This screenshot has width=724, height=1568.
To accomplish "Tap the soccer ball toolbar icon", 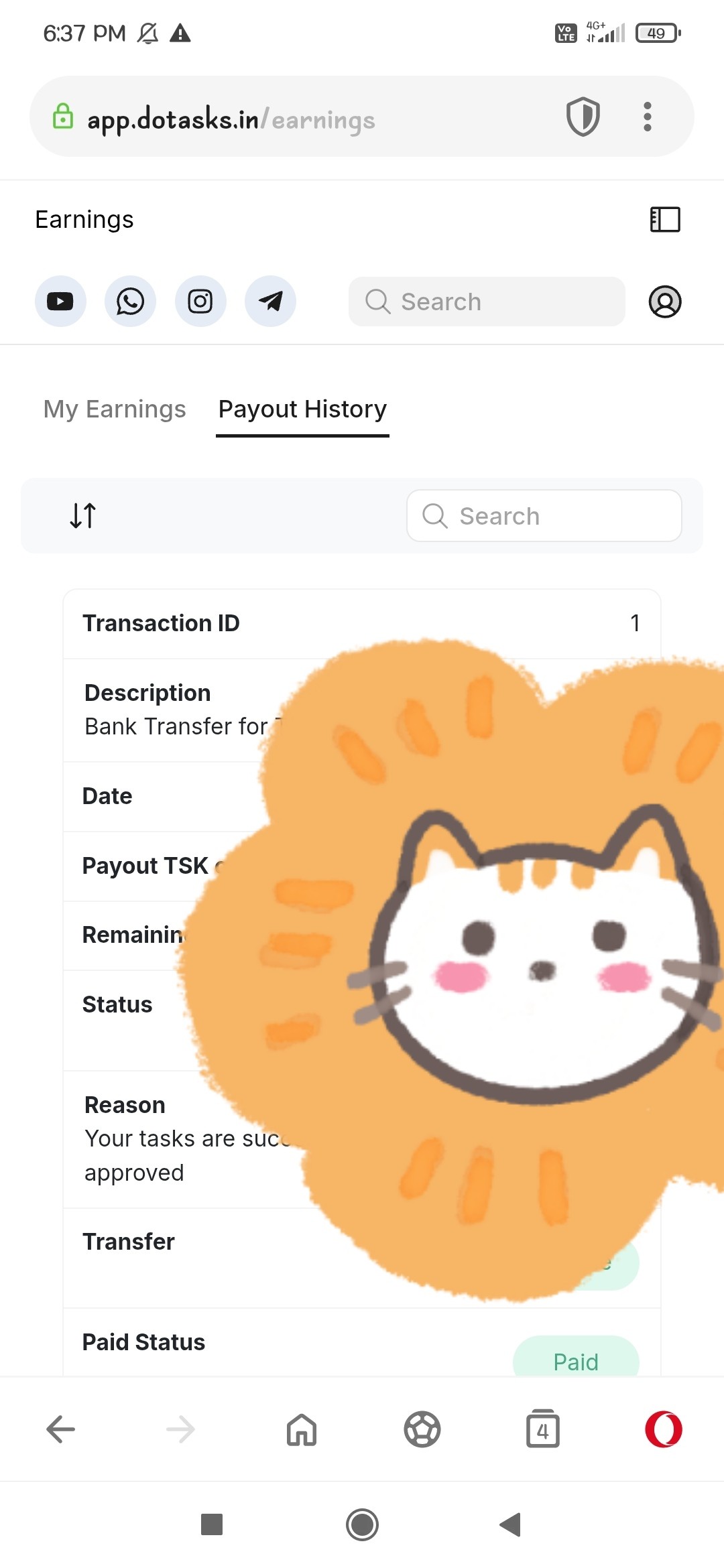I will [x=422, y=1429].
